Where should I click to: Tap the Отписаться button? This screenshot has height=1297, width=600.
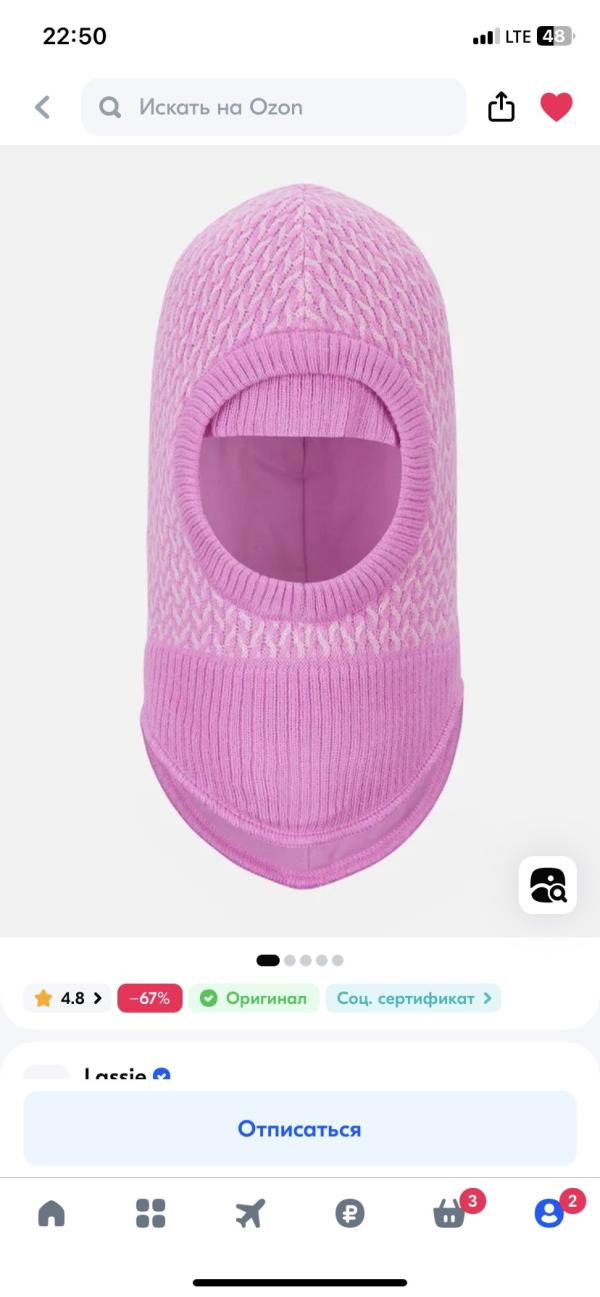click(299, 1129)
